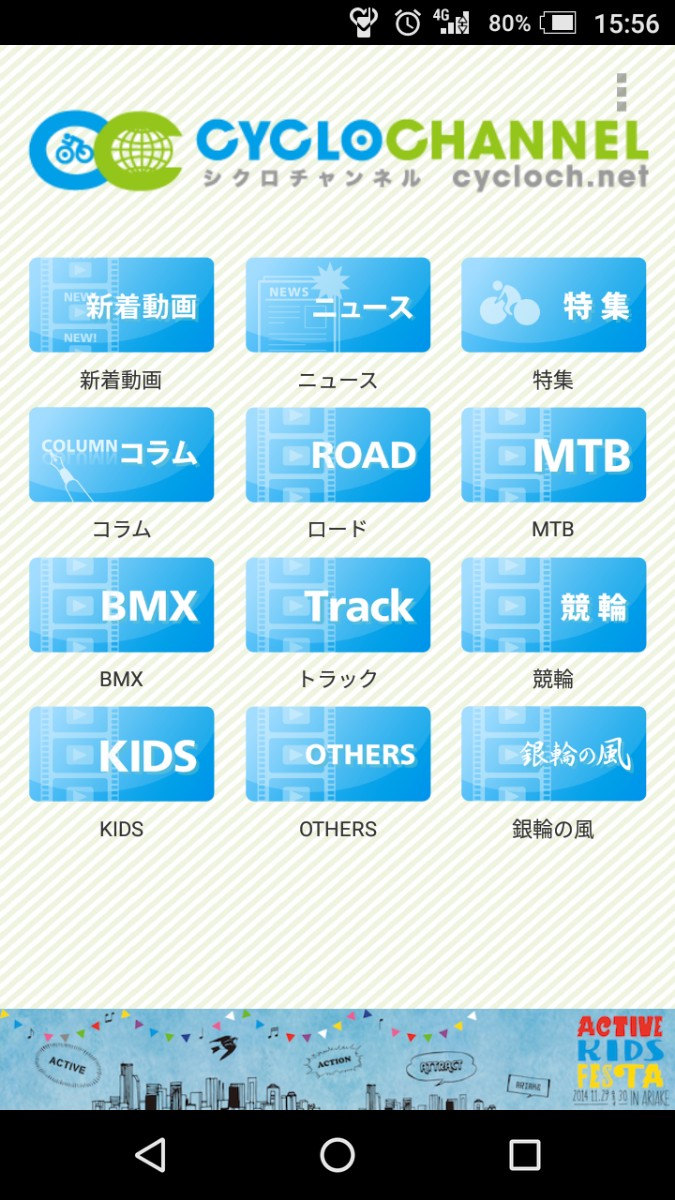Open the コラム column section
675x1200 pixels.
(121, 455)
